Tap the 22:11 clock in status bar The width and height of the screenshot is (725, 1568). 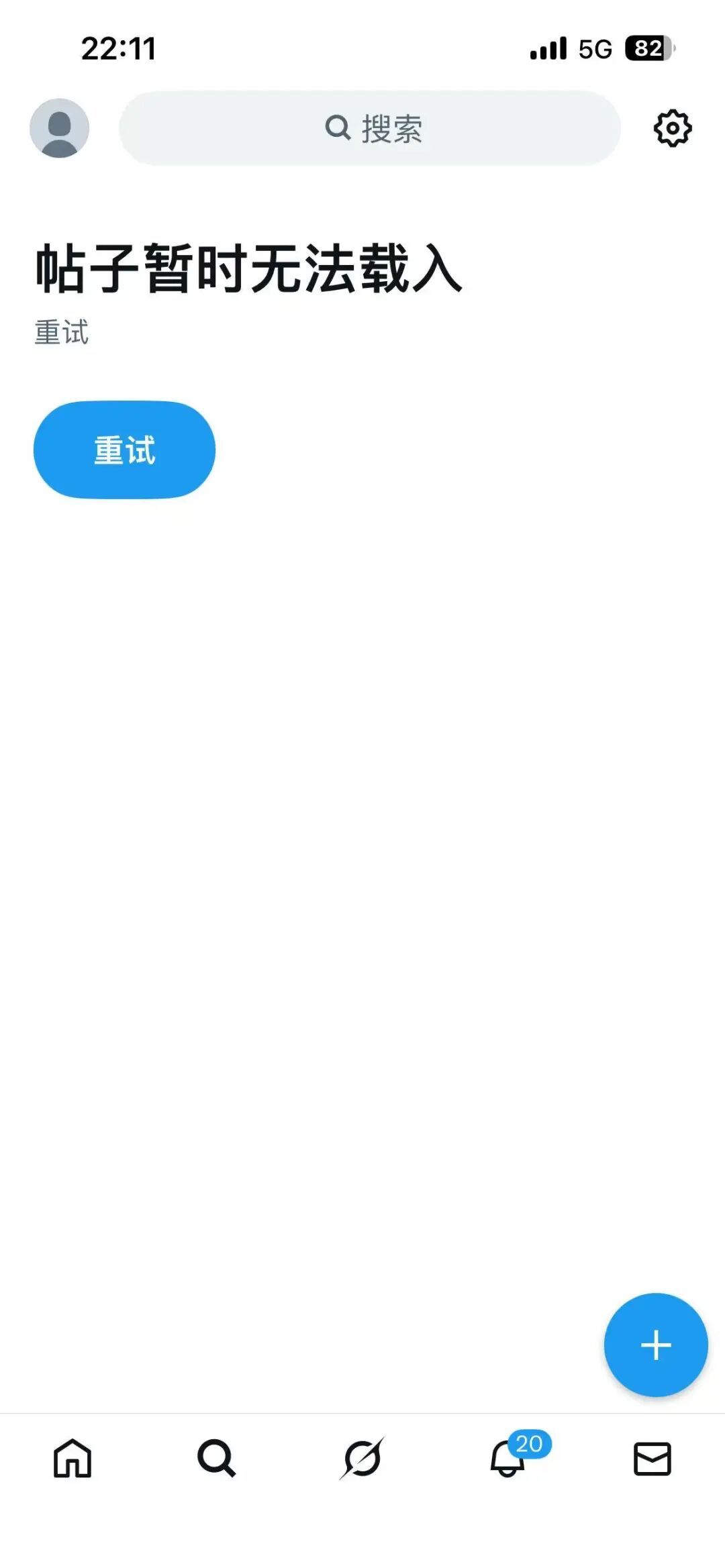[118, 47]
